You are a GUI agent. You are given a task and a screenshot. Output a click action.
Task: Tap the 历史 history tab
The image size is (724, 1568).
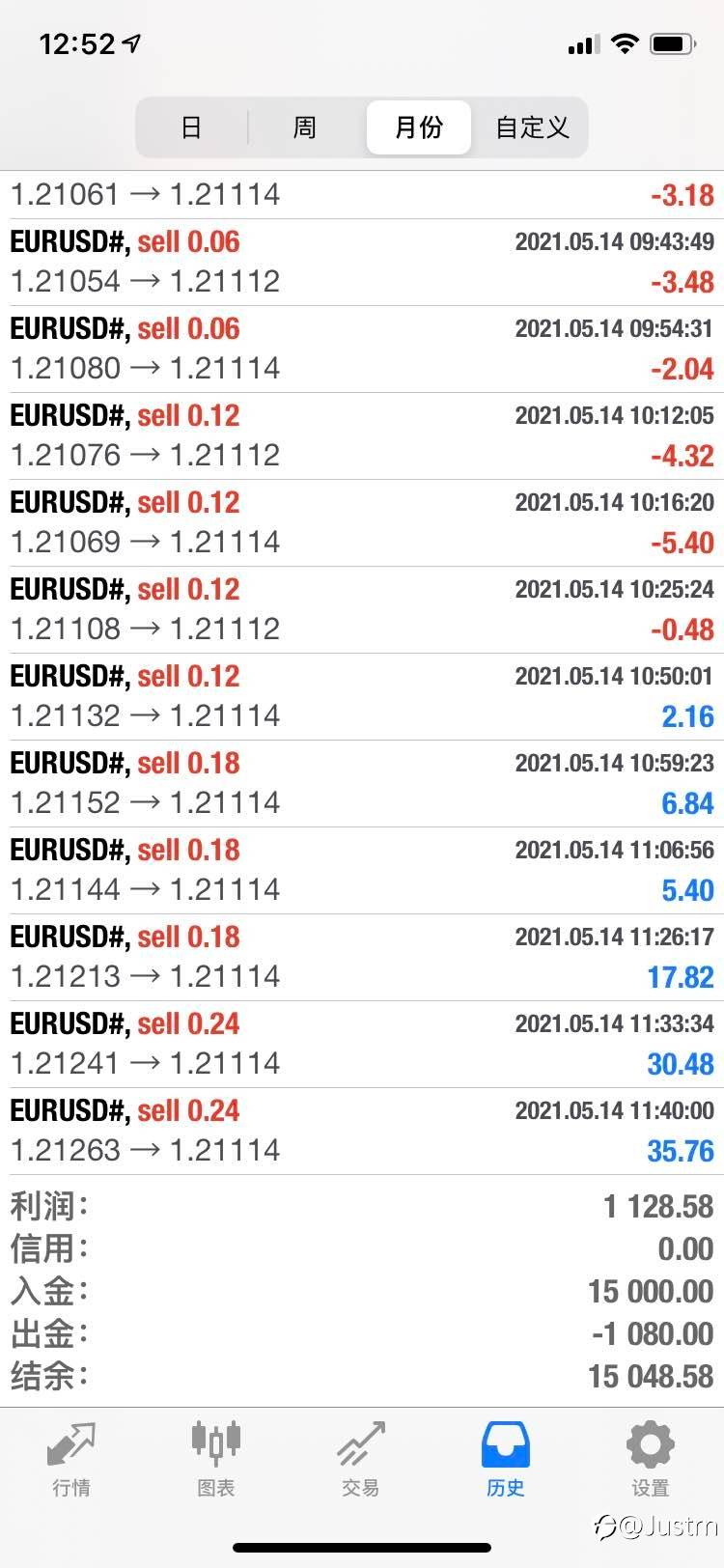click(x=505, y=1458)
